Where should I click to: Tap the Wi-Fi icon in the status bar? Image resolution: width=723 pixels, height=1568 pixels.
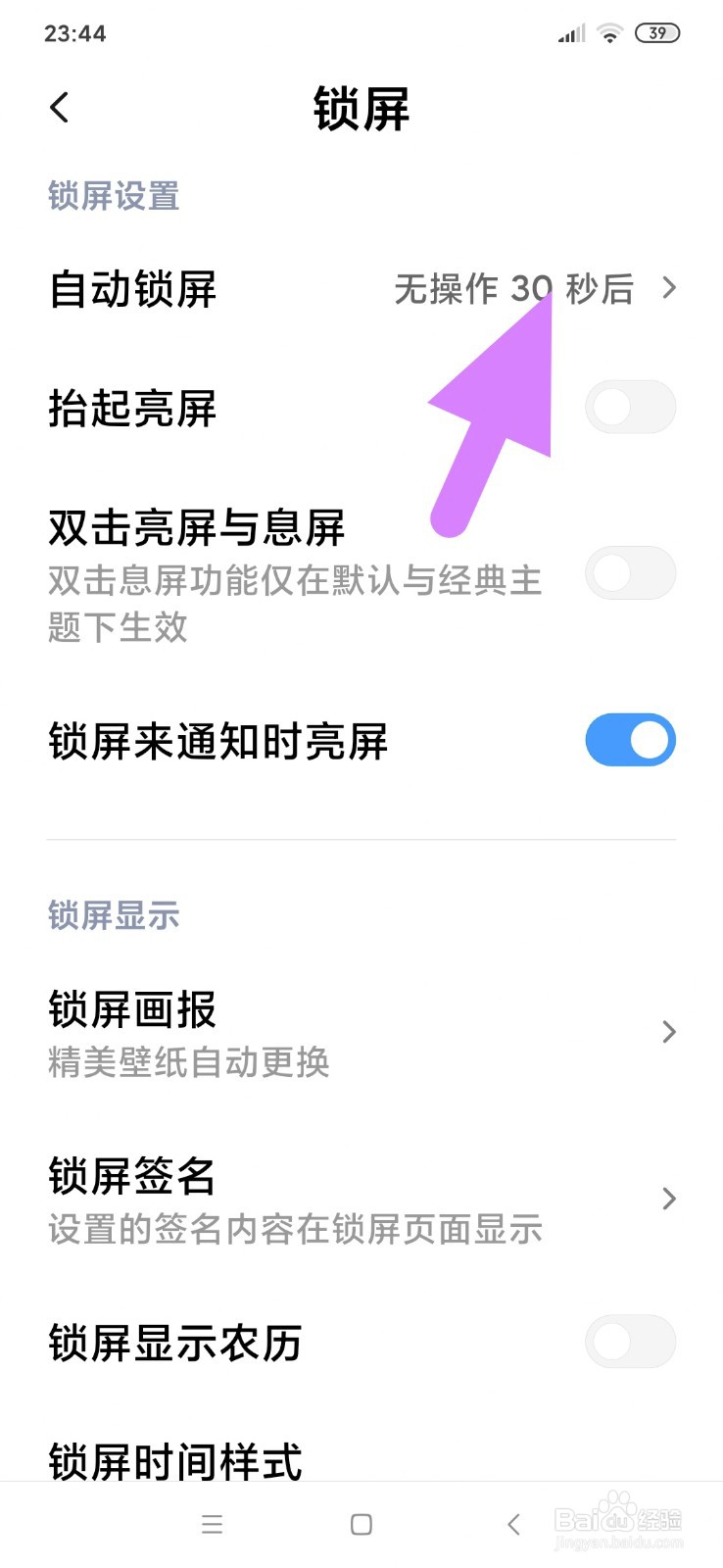tap(608, 32)
